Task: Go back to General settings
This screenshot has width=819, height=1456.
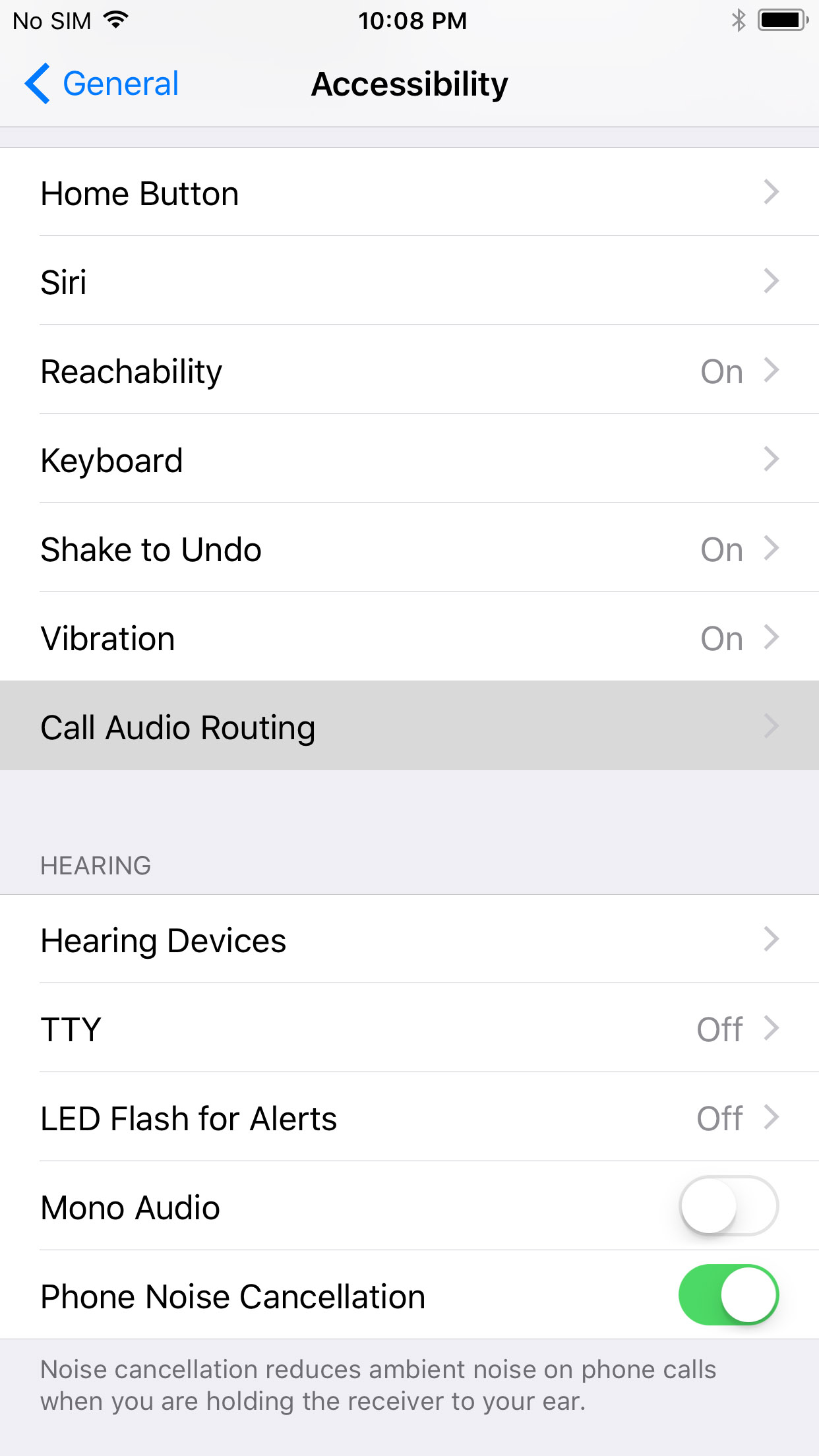Action: pos(102,84)
